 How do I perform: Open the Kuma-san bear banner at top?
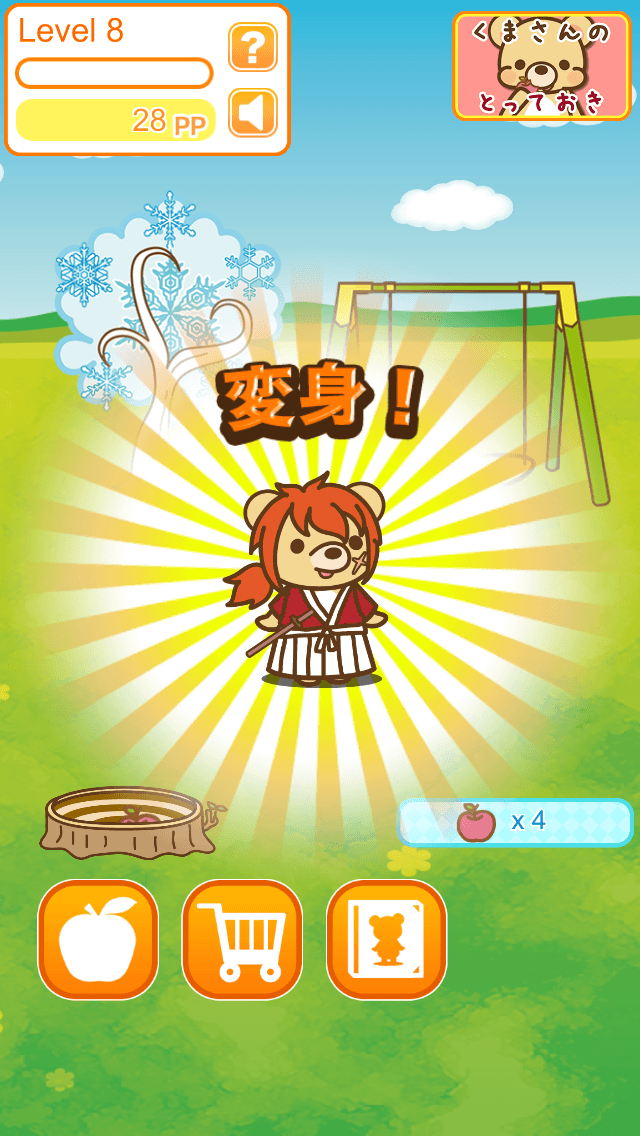pos(542,66)
